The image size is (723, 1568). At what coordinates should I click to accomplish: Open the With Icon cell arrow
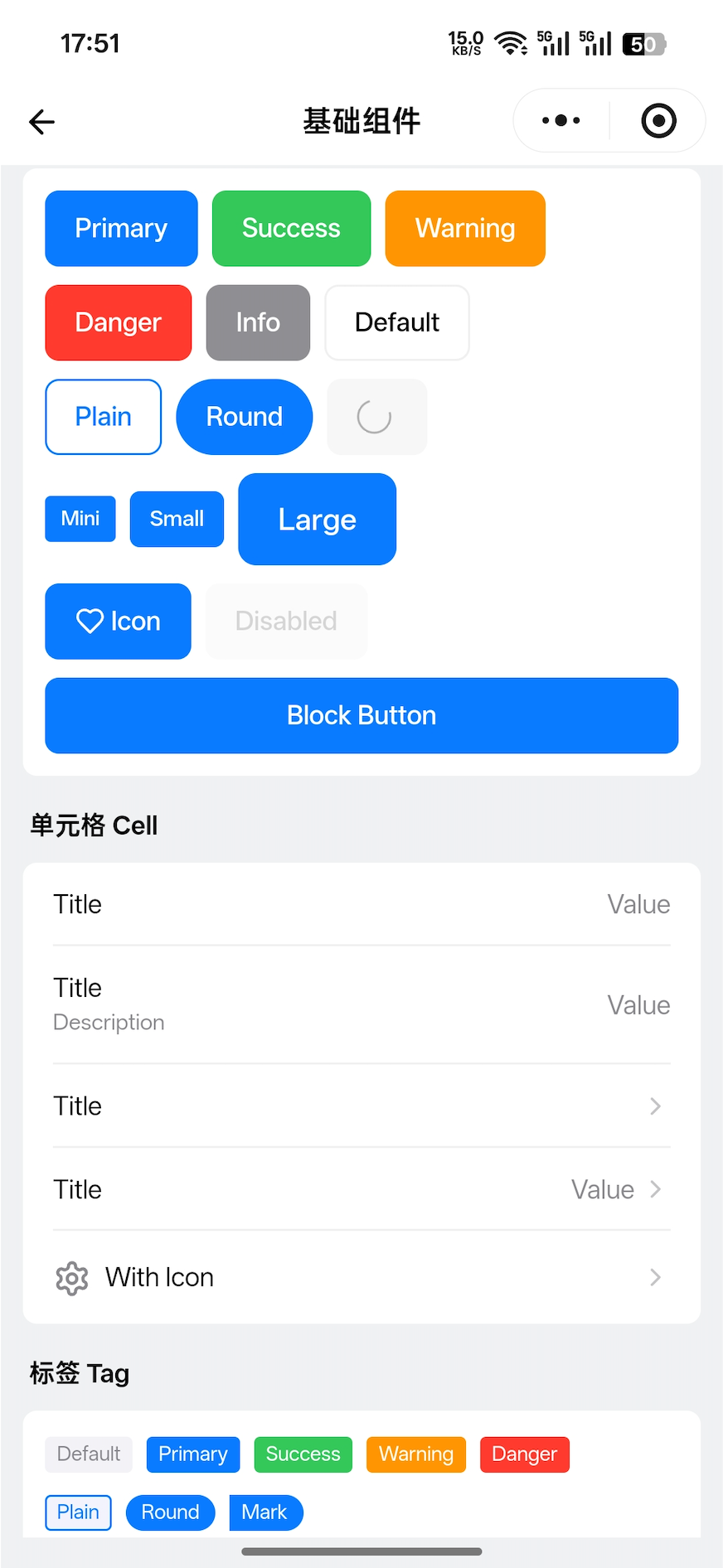click(x=655, y=1277)
